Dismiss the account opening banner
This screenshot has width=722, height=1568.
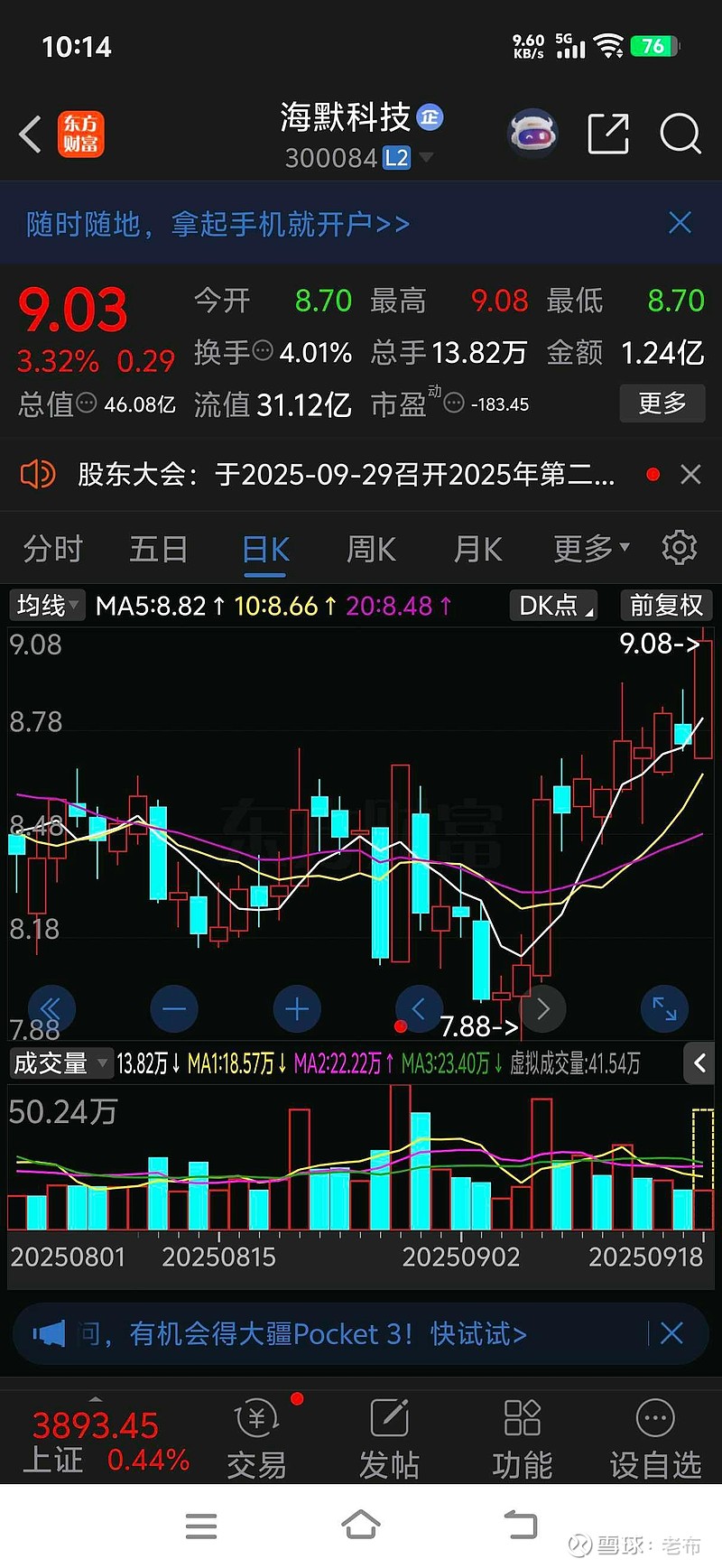[x=680, y=223]
